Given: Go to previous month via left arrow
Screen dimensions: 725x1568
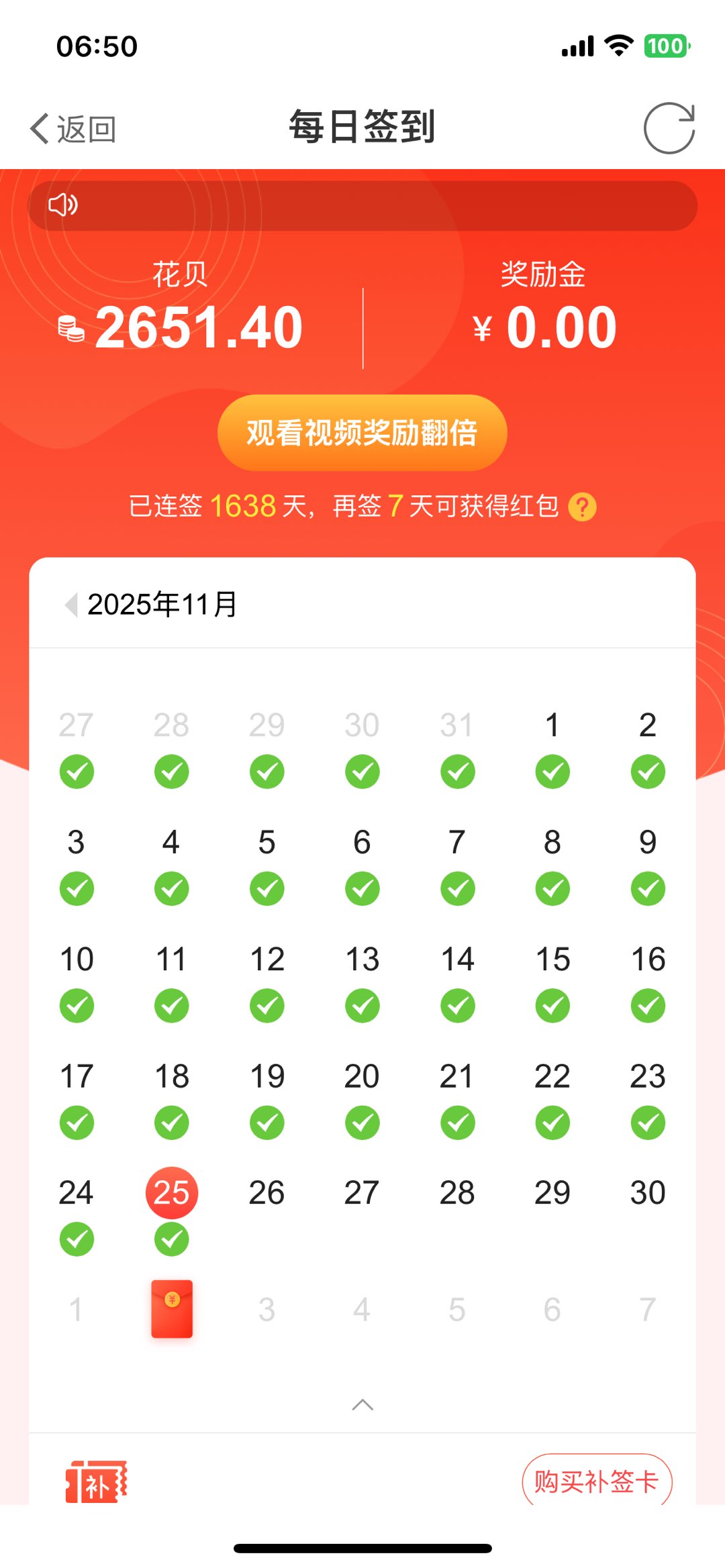Looking at the screenshot, I should click(x=70, y=605).
